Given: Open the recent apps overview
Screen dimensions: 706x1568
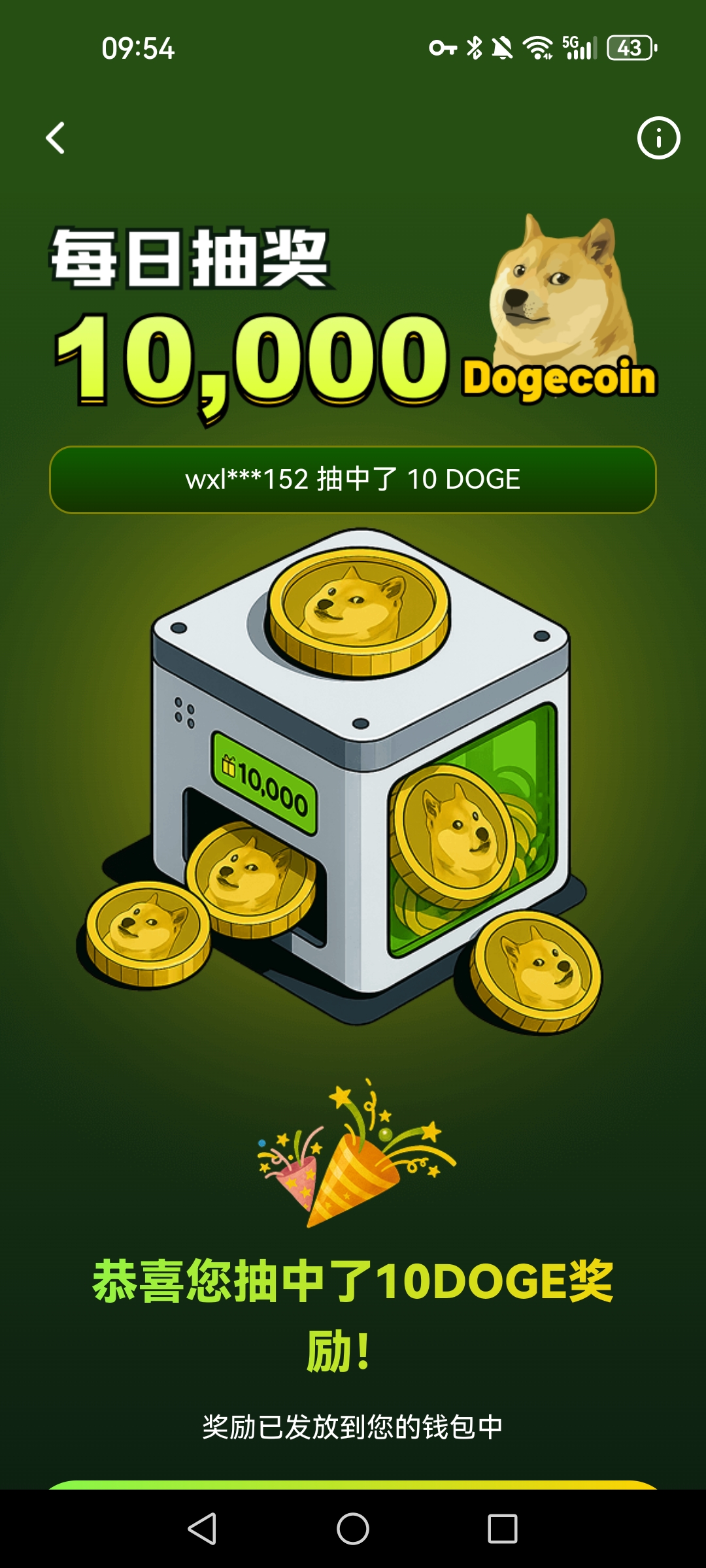Looking at the screenshot, I should click(502, 1529).
